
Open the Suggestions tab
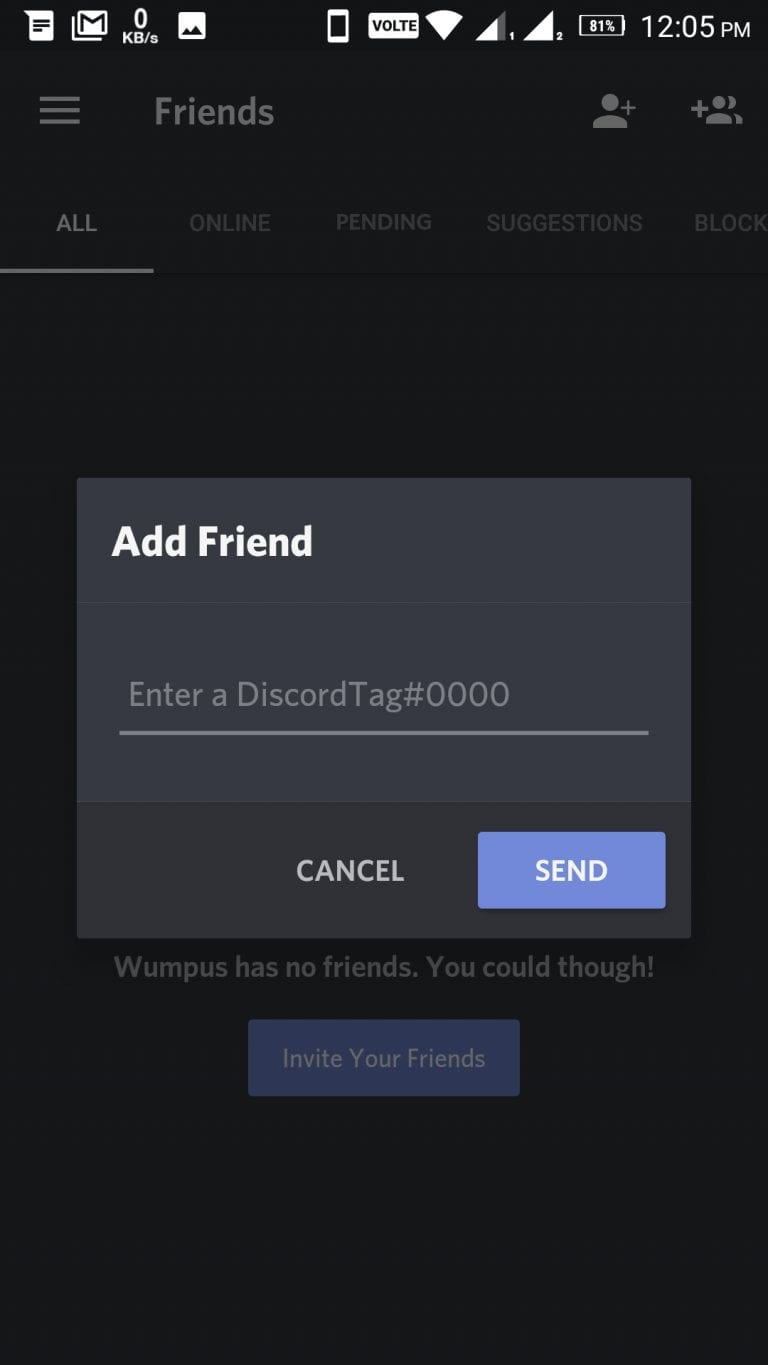(x=564, y=223)
